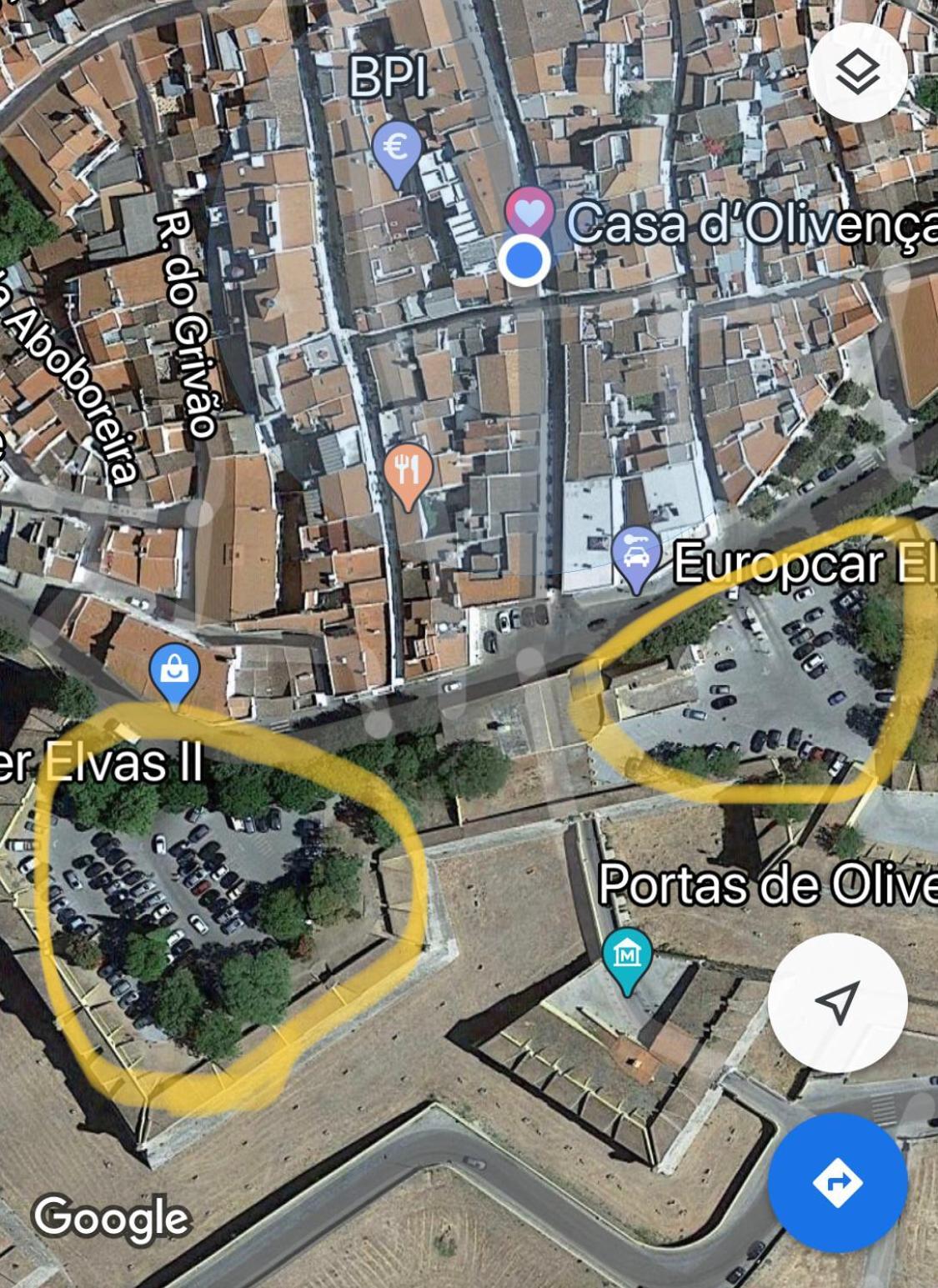Open the Europcar car rental pin
The image size is (938, 1288).
(x=635, y=556)
